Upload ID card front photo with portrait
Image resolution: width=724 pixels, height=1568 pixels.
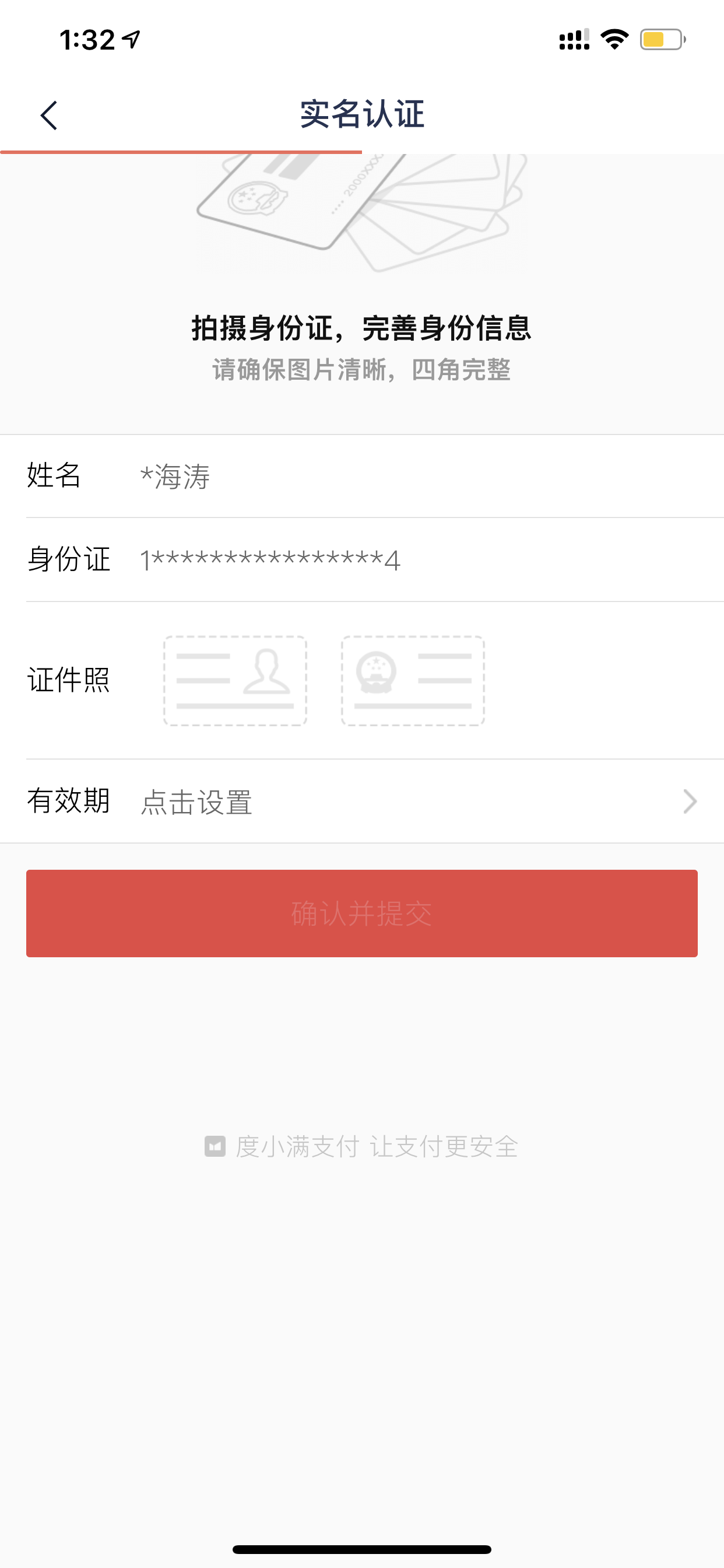(x=235, y=681)
